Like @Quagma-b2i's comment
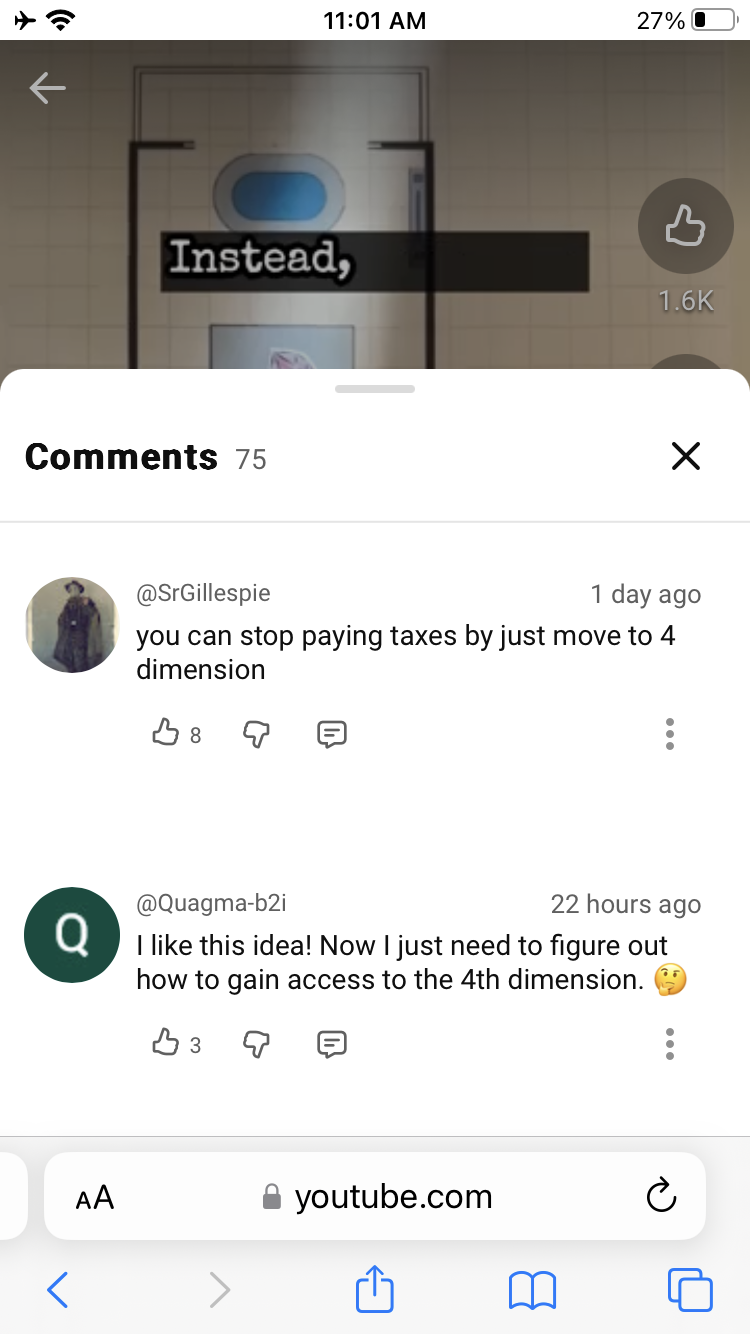 click(165, 1044)
